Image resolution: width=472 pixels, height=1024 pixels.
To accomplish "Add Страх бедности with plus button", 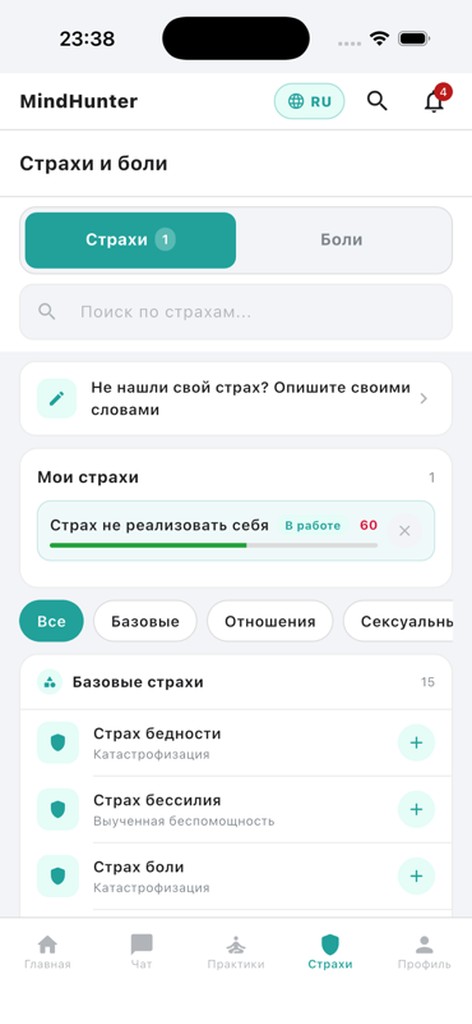I will (x=417, y=743).
